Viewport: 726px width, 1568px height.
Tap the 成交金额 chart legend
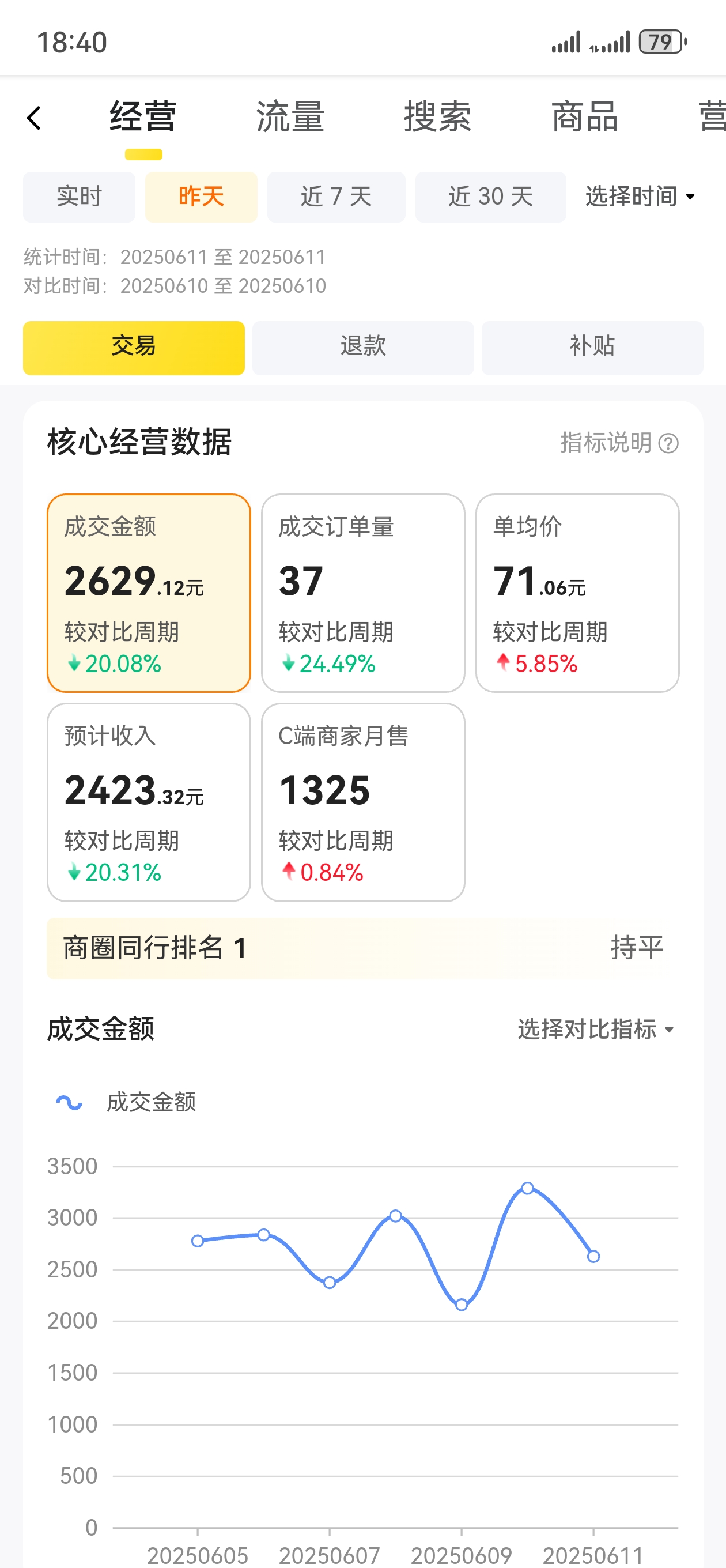(x=126, y=1102)
